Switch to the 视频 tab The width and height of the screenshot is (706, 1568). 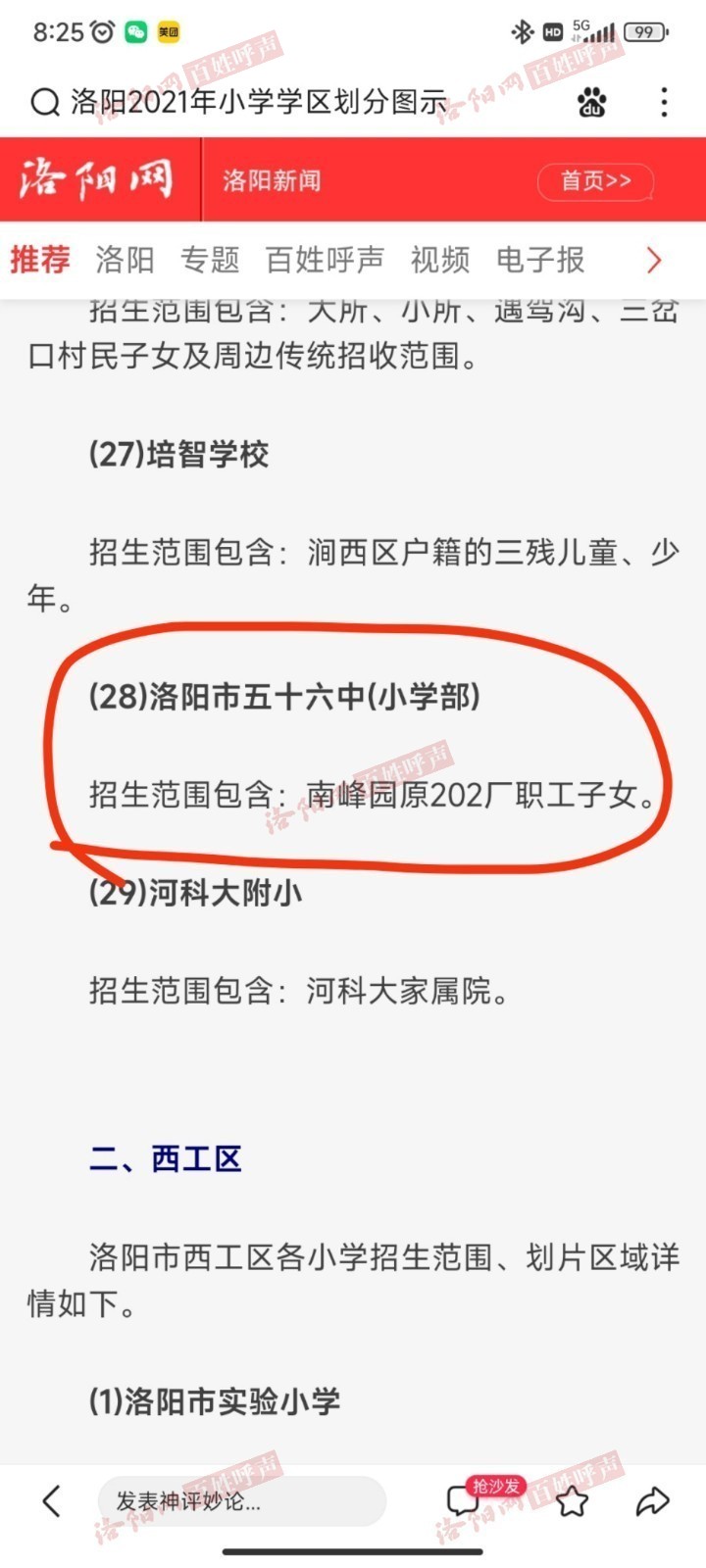coord(440,260)
